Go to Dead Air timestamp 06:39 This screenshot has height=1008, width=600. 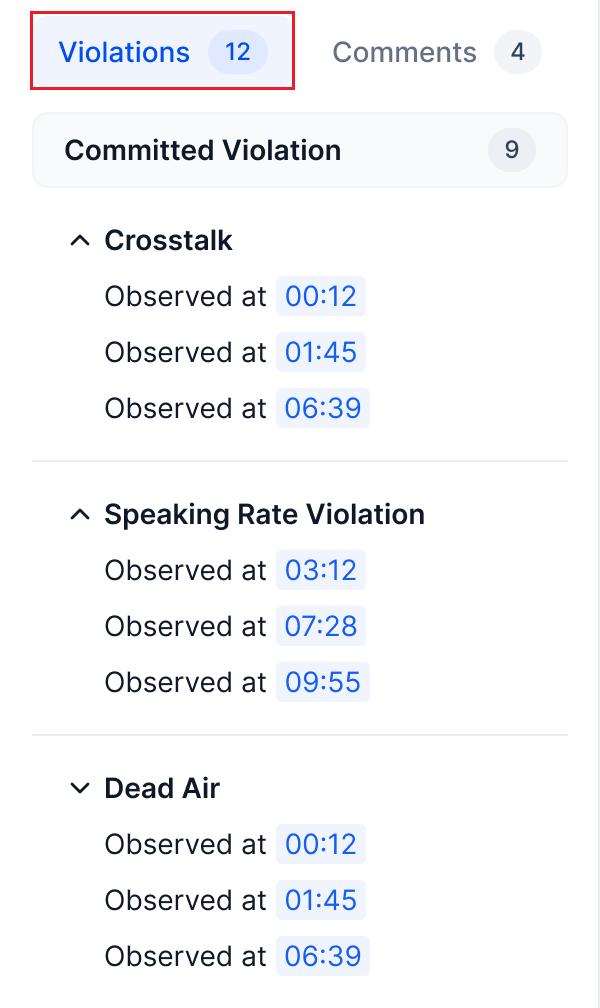click(323, 956)
